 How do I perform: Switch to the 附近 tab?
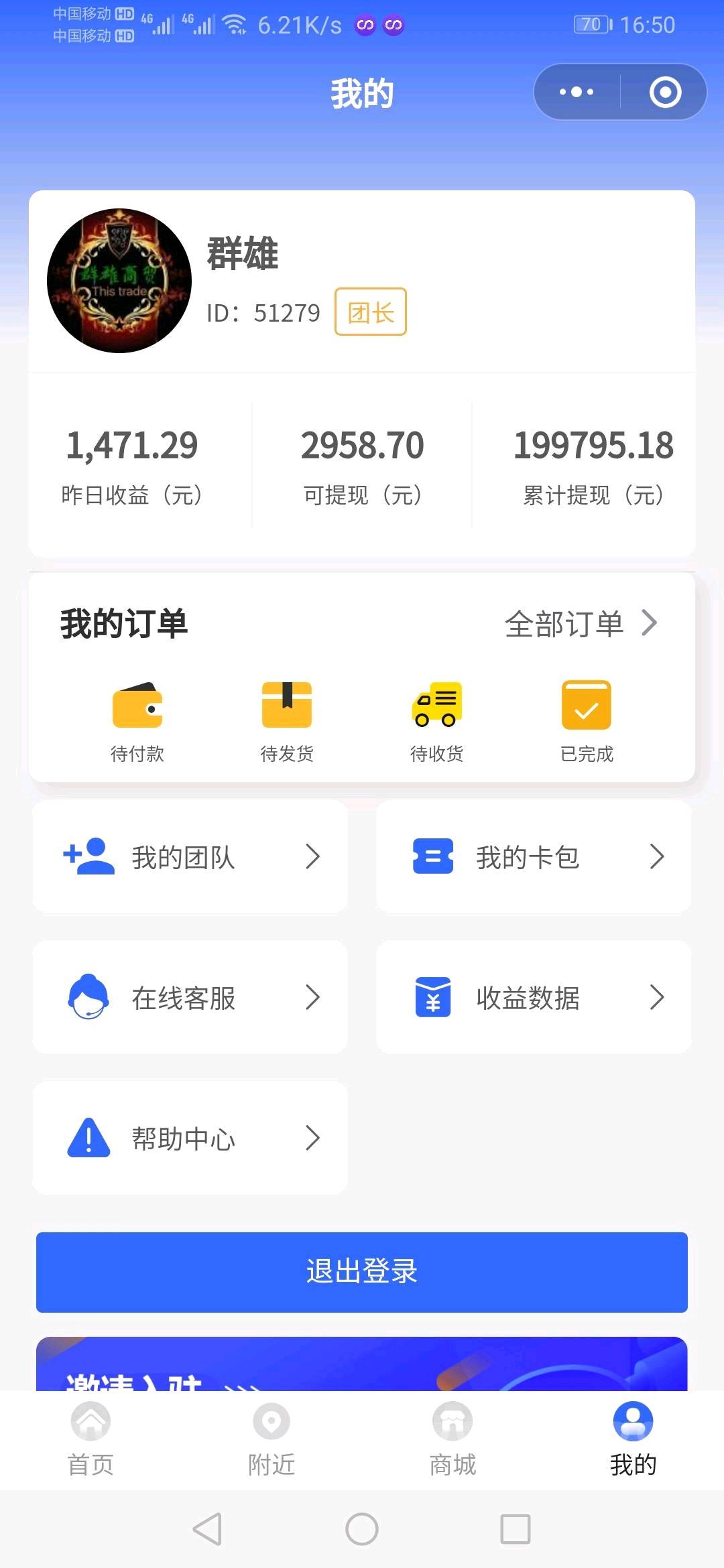[x=271, y=1439]
